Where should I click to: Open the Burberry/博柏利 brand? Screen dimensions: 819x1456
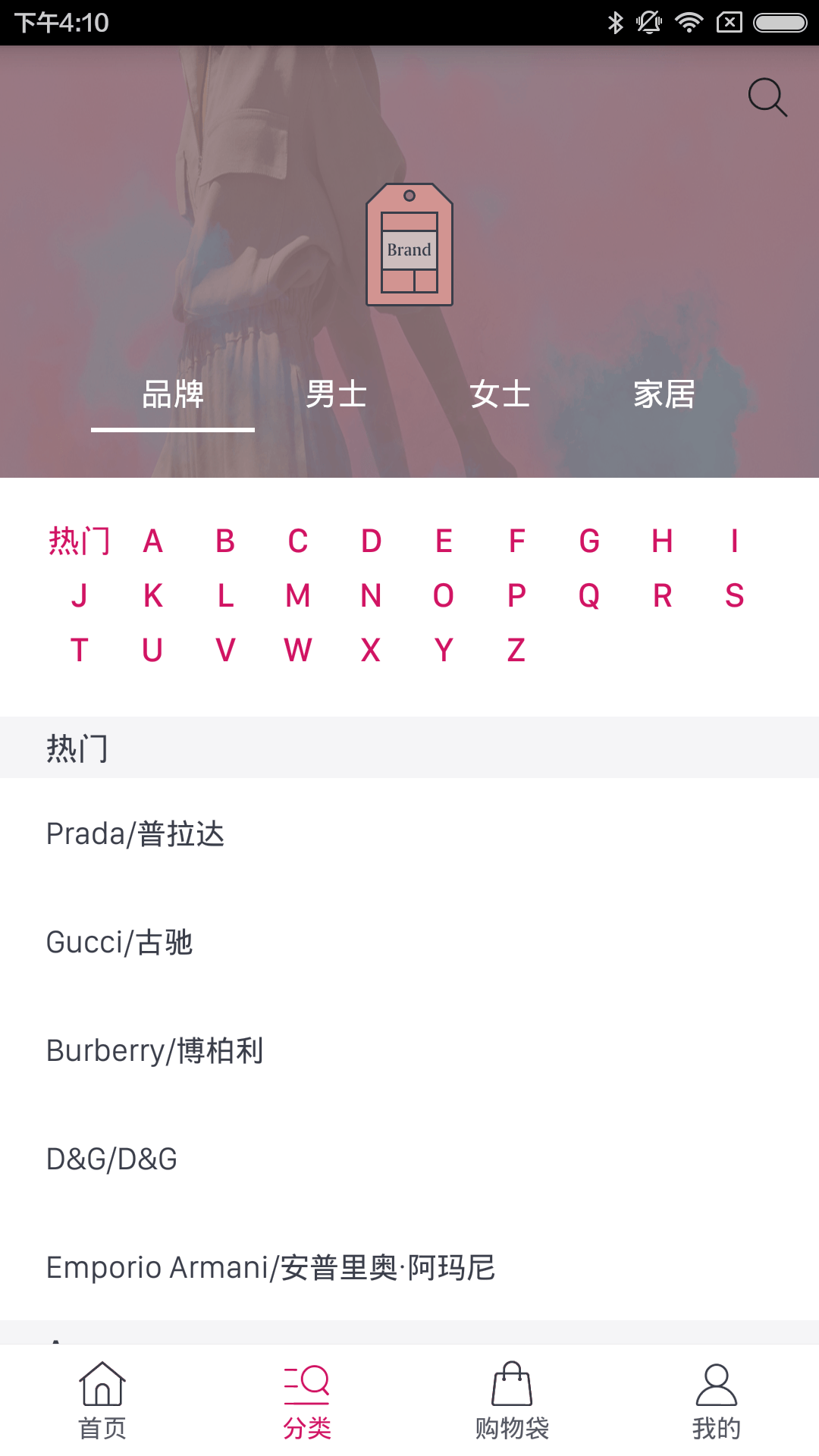pos(155,1051)
